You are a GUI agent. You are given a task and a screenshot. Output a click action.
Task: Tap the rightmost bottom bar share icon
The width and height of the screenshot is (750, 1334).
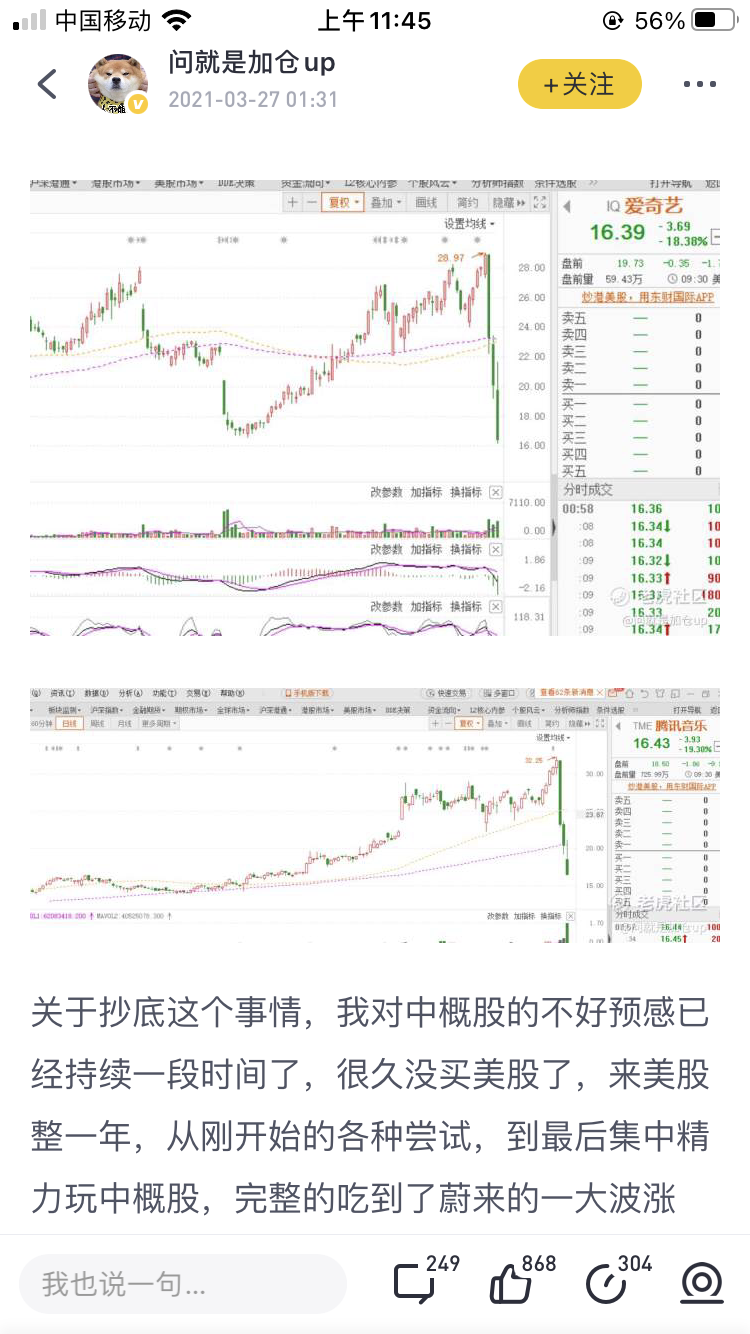pos(701,1283)
